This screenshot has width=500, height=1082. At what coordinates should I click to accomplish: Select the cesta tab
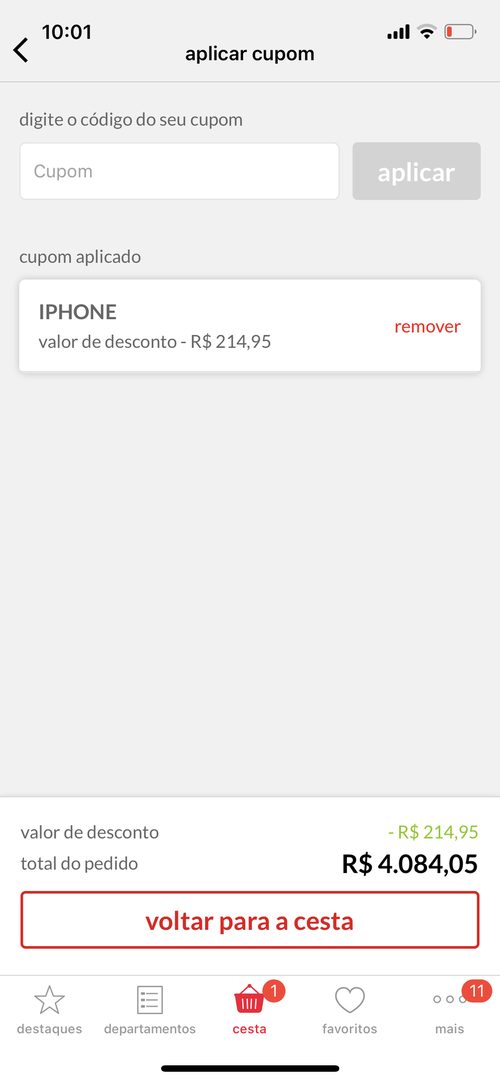click(250, 1011)
